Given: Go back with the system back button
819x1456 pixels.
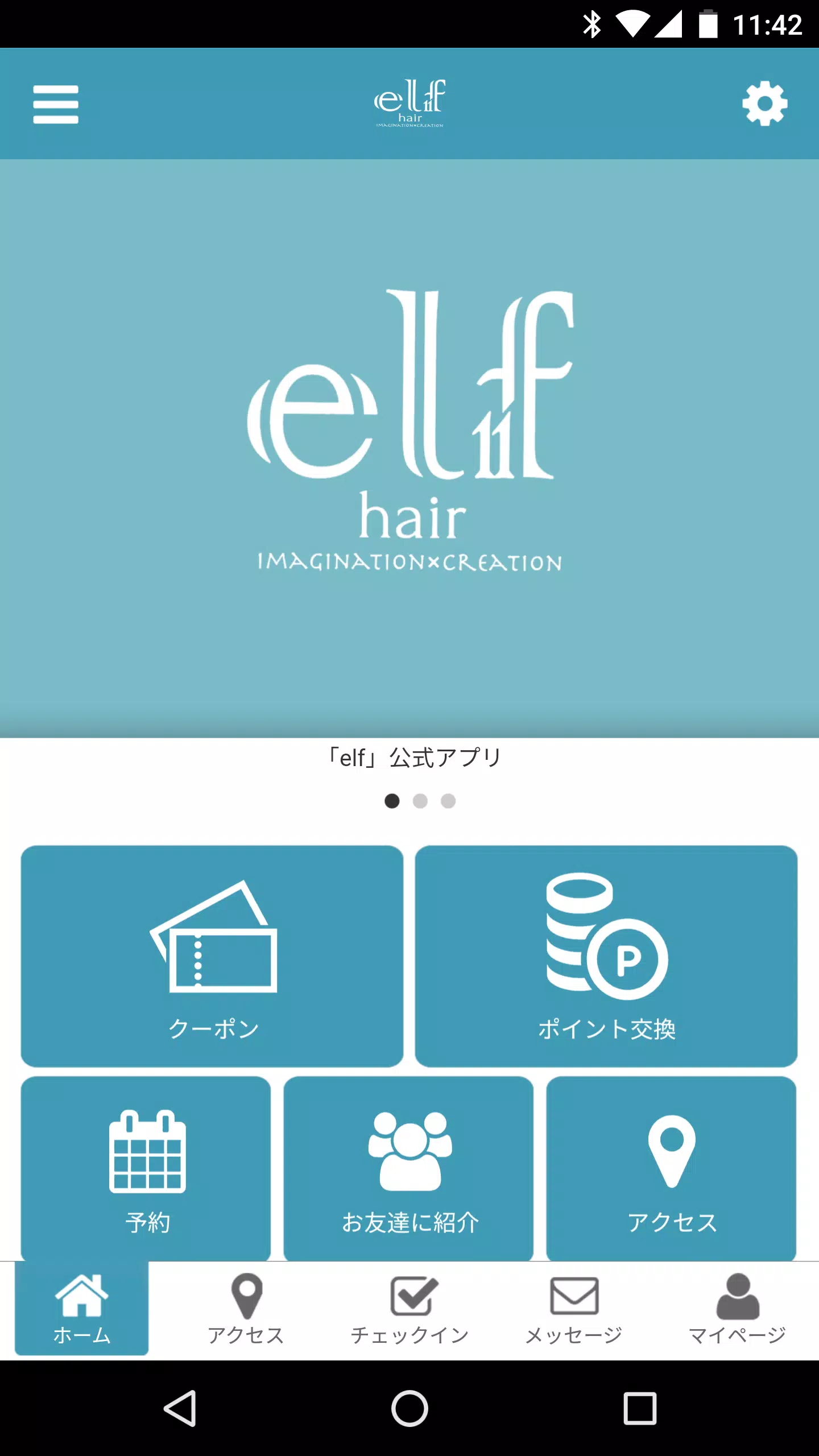Looking at the screenshot, I should click(180, 1408).
